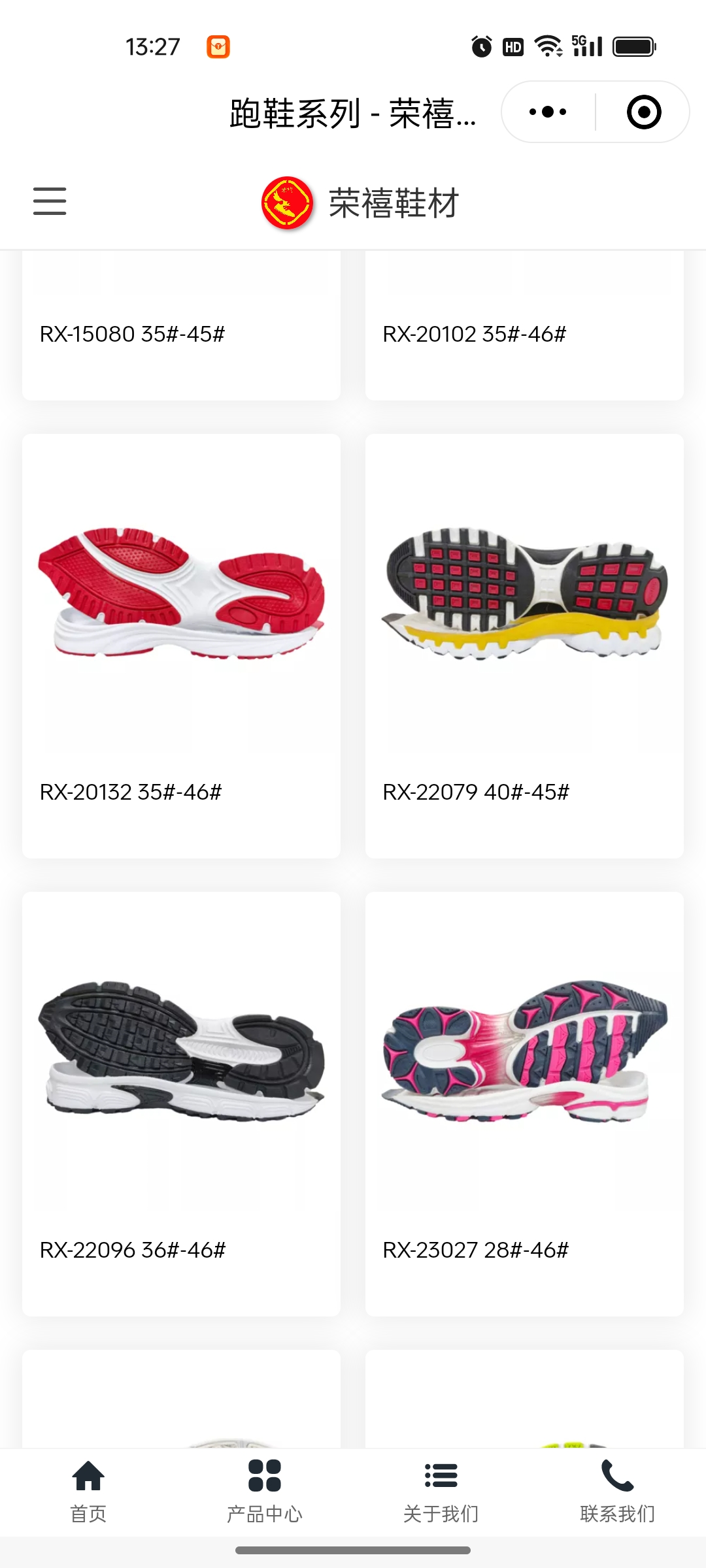Open the black sole RX-22096 card
Screen dimensions: 706x1568
[x=181, y=1103]
